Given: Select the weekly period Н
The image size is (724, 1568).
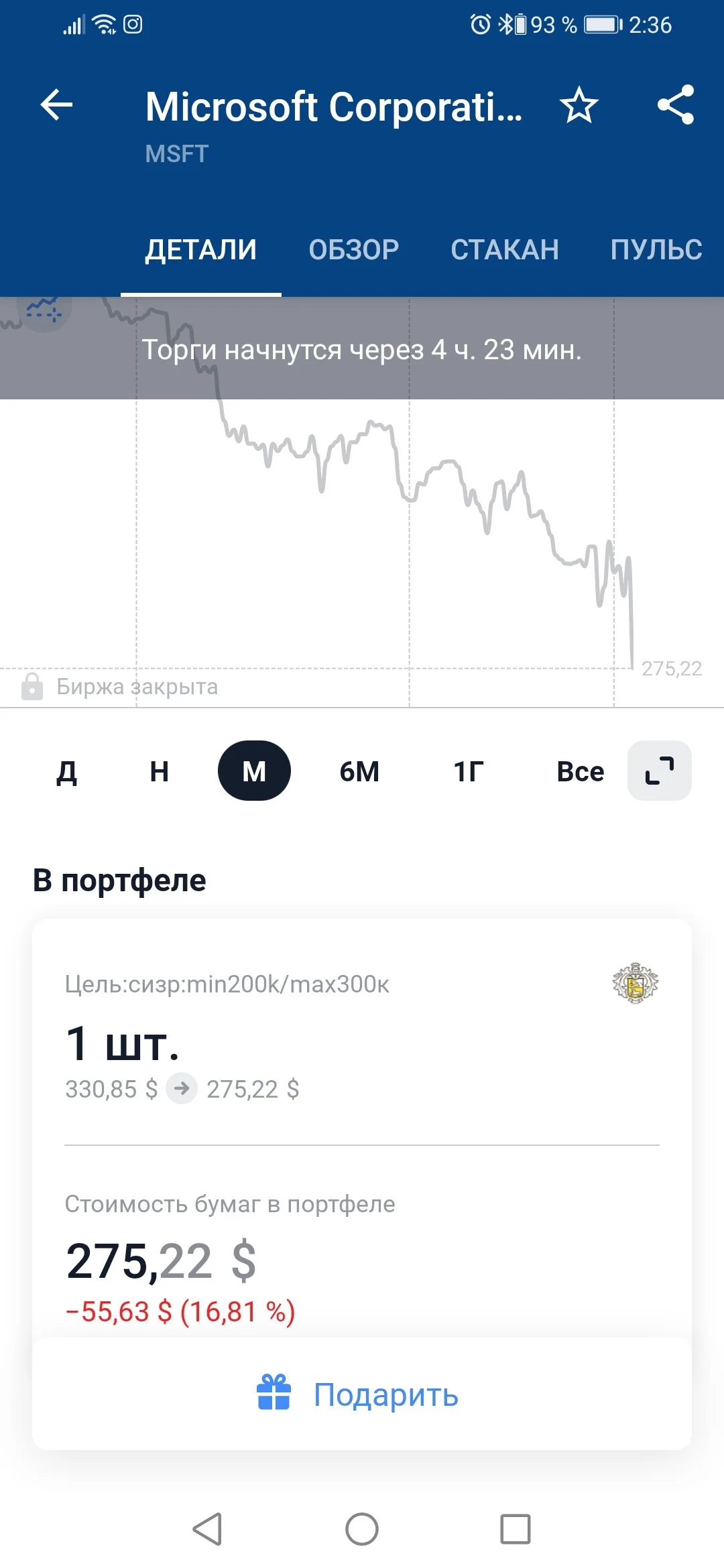Looking at the screenshot, I should [x=160, y=771].
